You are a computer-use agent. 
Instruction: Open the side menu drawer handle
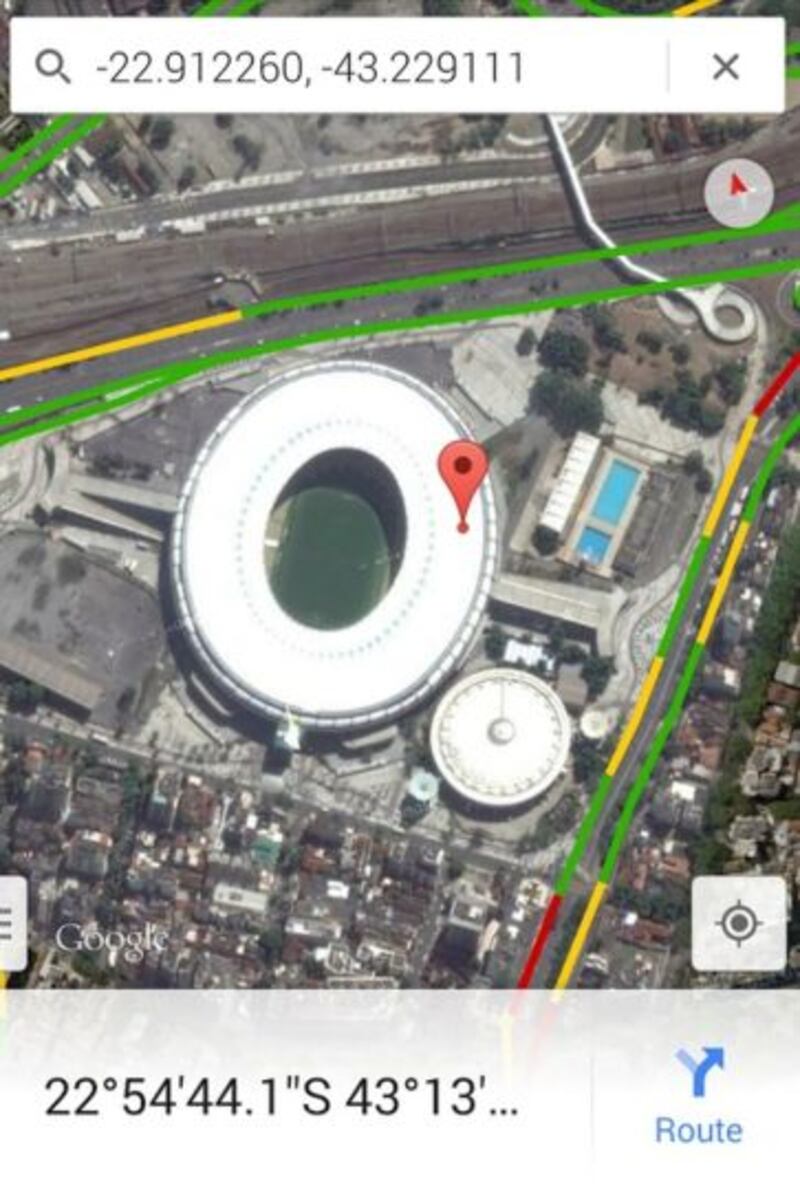pos(10,923)
